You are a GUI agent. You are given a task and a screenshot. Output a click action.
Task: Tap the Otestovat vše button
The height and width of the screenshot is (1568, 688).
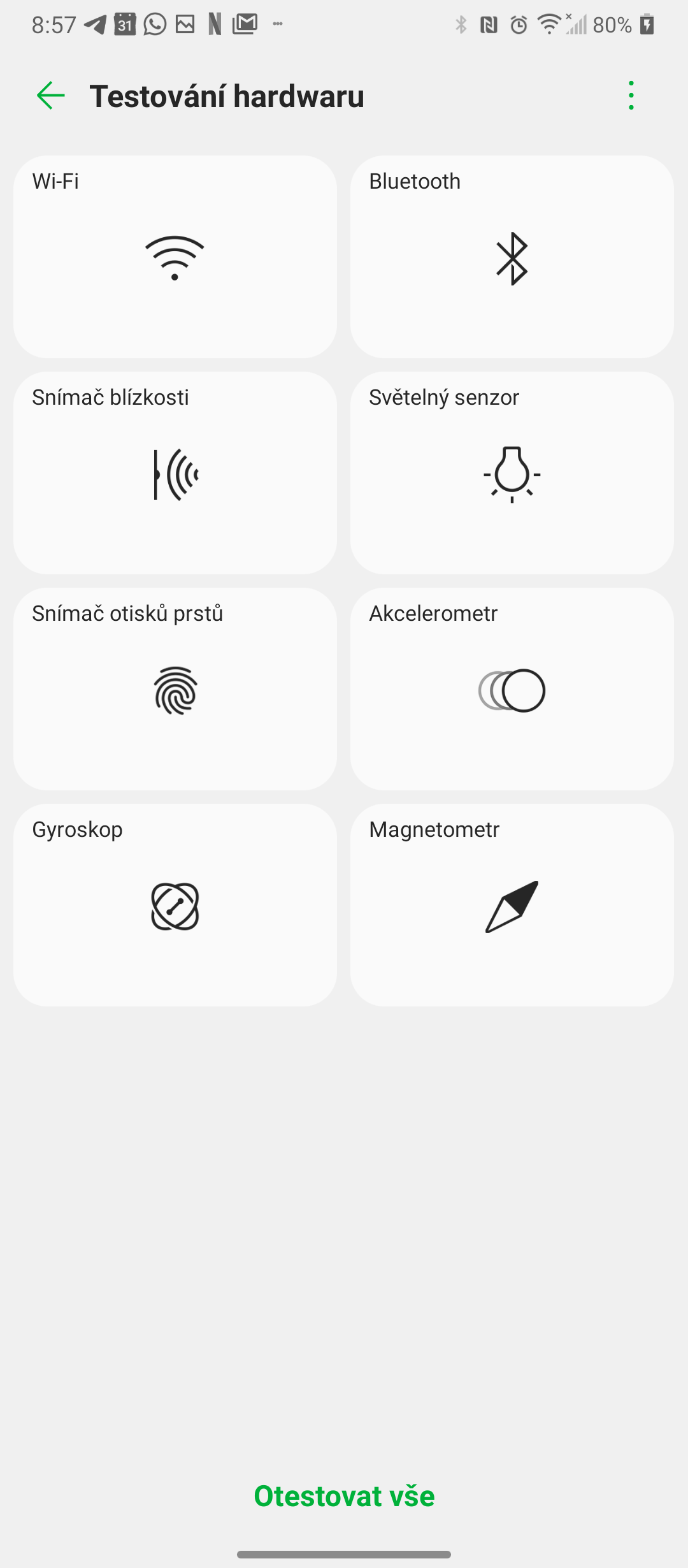tap(344, 1496)
